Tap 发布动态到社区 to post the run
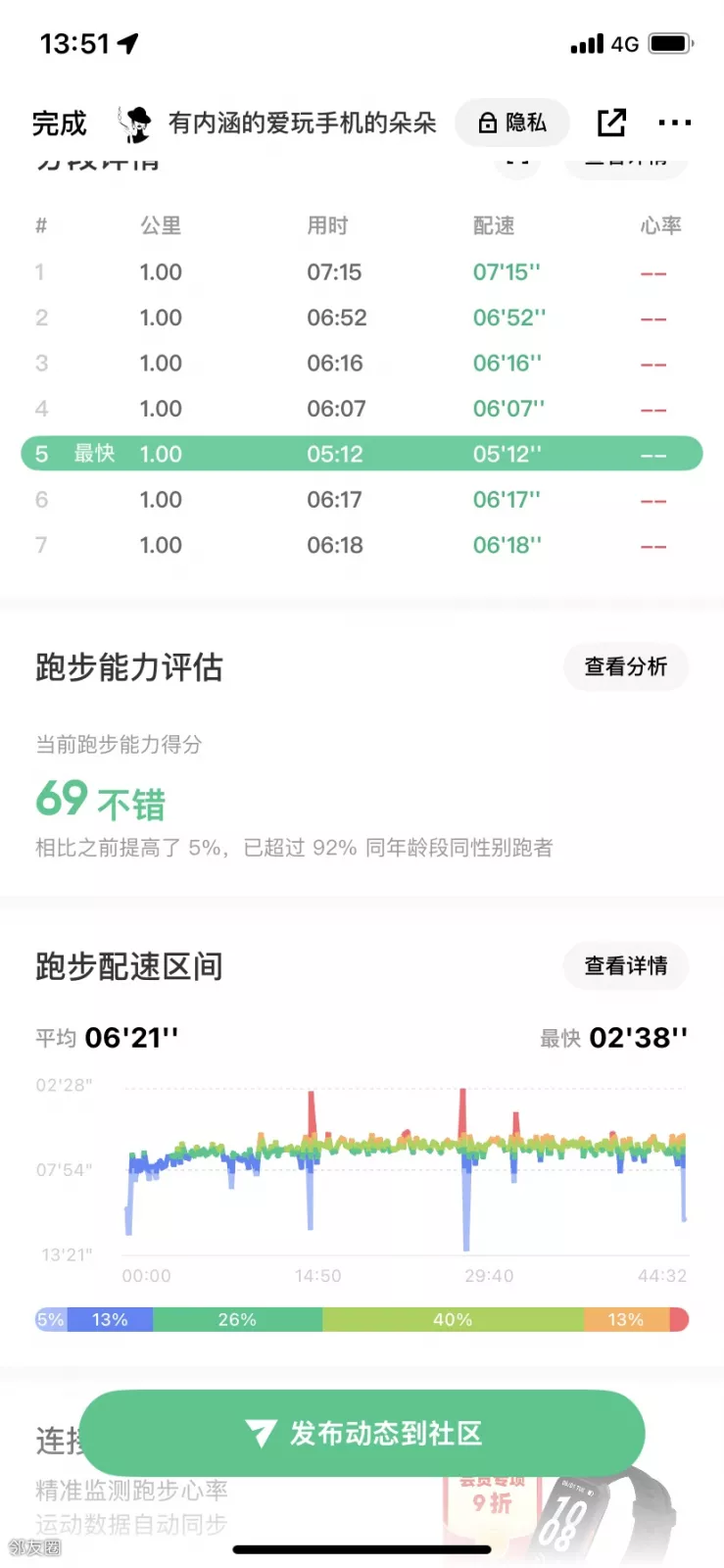Image resolution: width=724 pixels, height=1568 pixels. [x=362, y=1434]
